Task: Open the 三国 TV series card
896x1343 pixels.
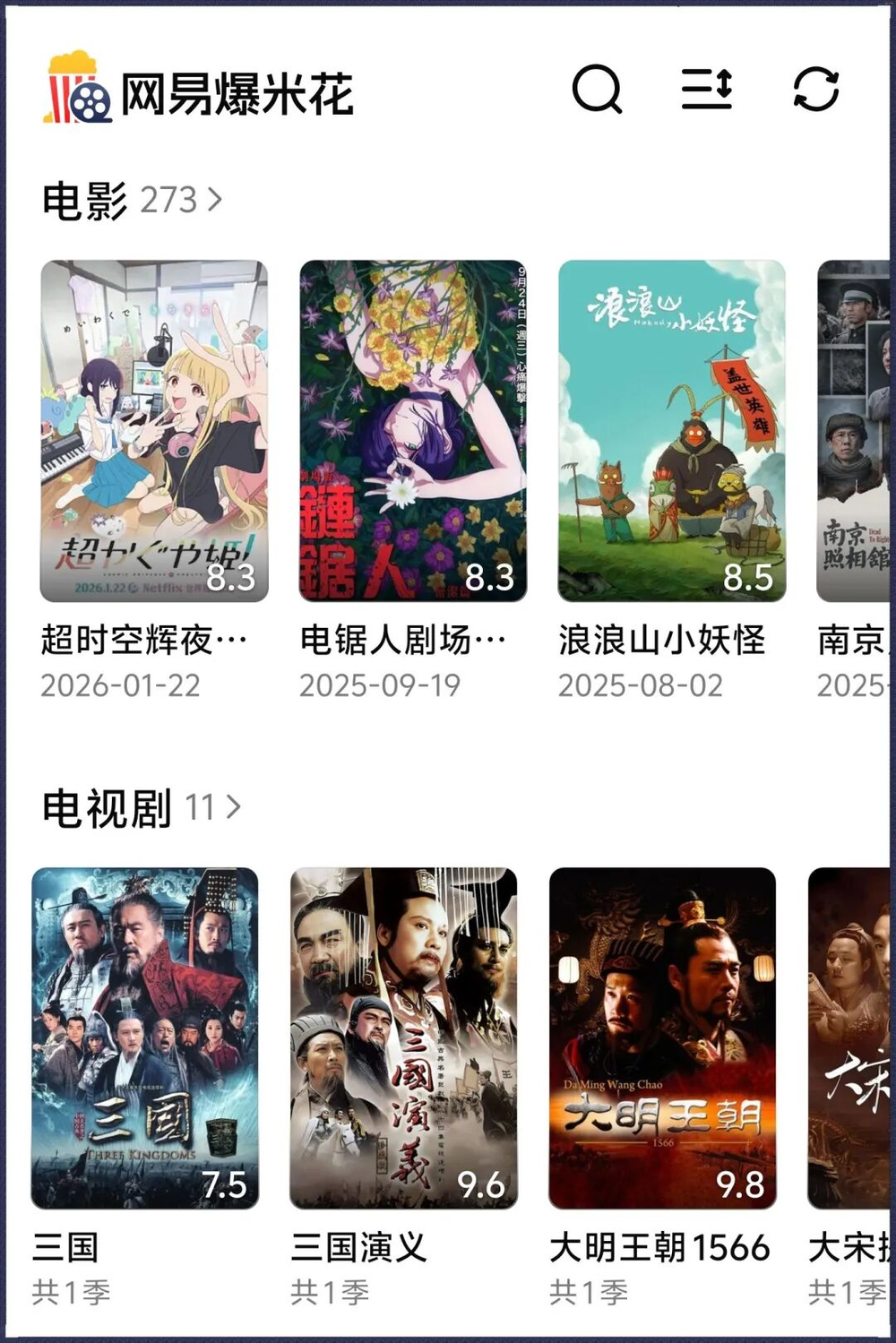Action: 145,1038
